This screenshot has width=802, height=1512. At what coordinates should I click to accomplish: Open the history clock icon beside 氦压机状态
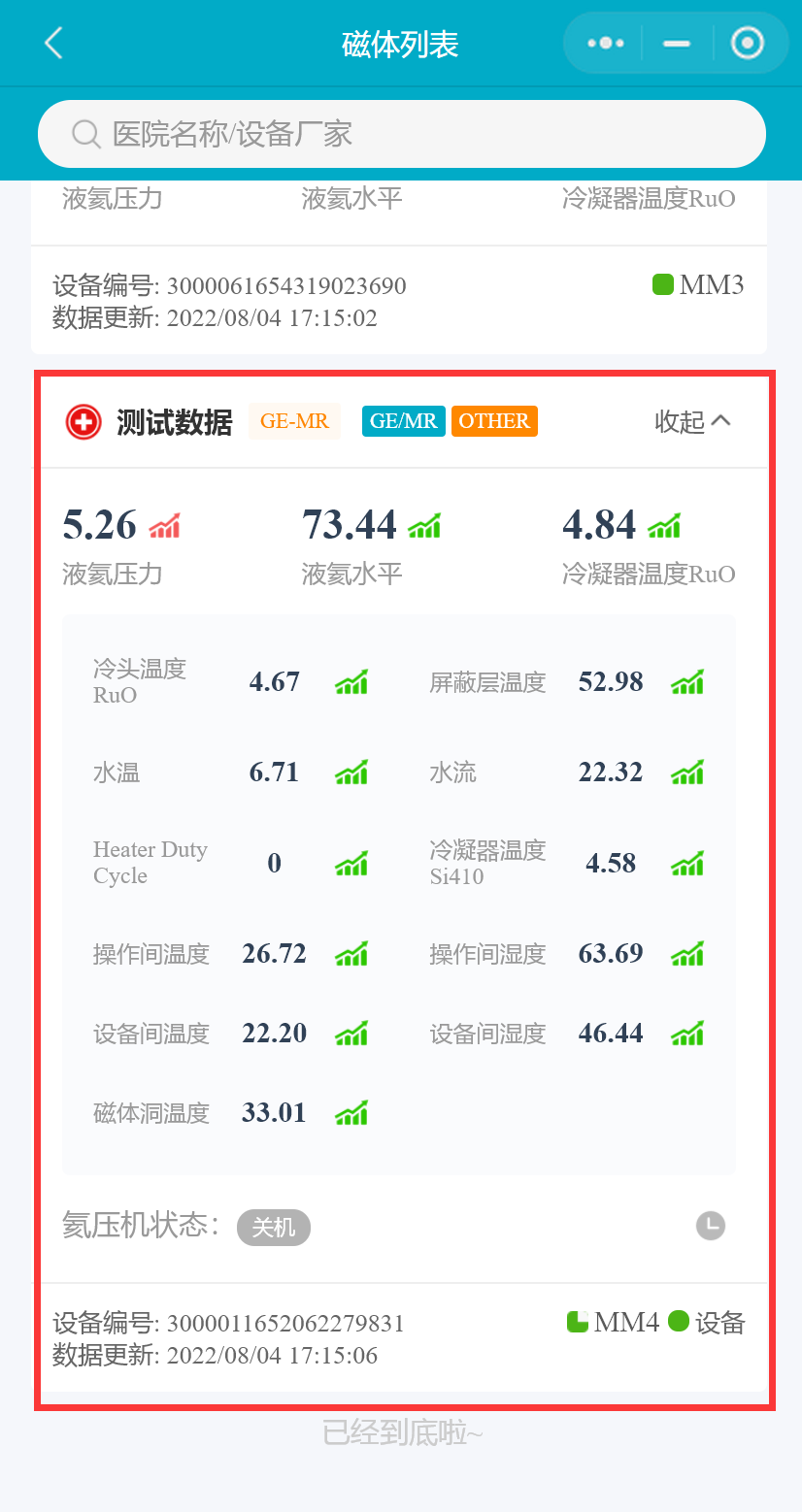click(x=711, y=1226)
